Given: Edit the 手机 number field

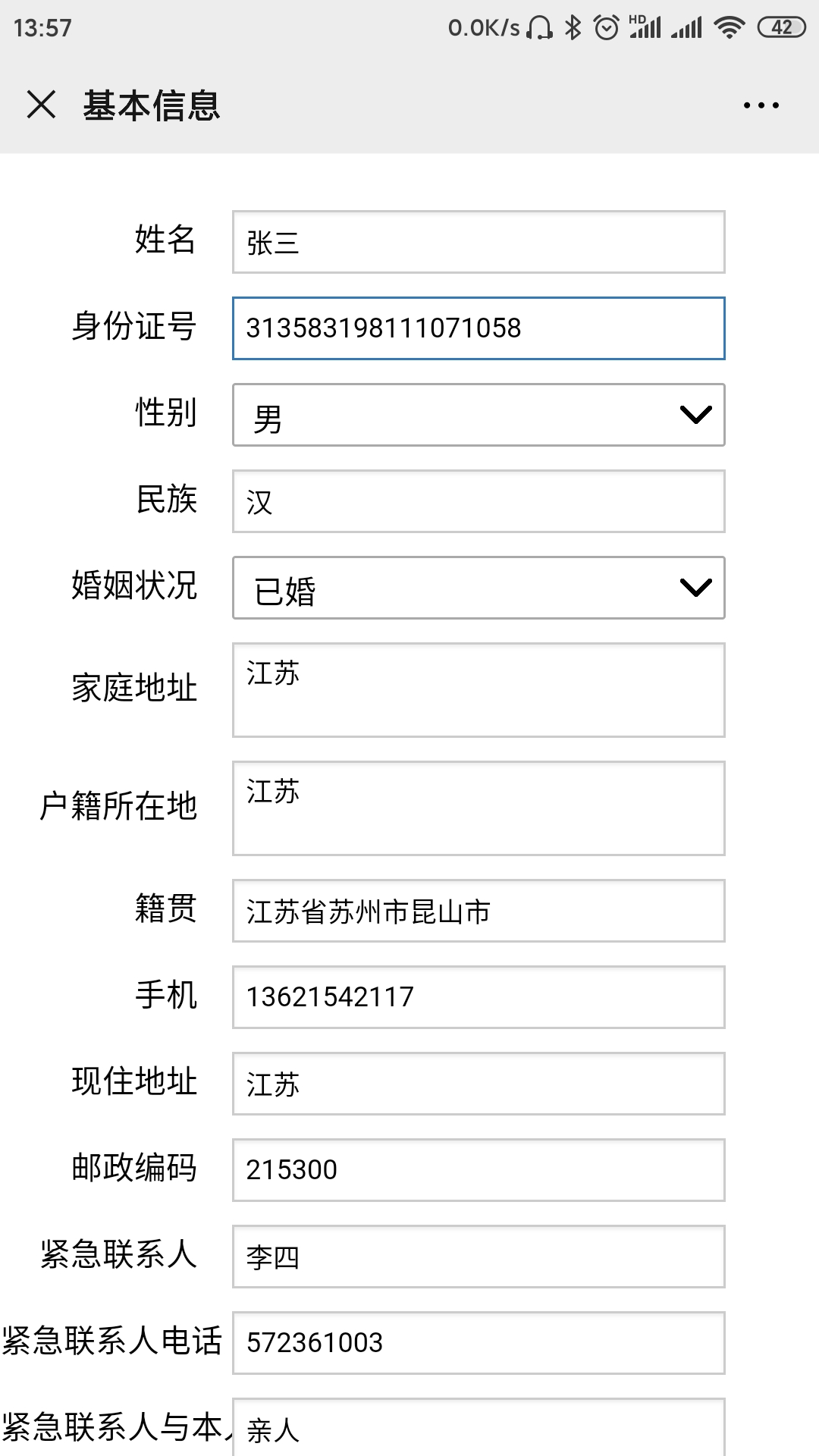Looking at the screenshot, I should [x=479, y=997].
